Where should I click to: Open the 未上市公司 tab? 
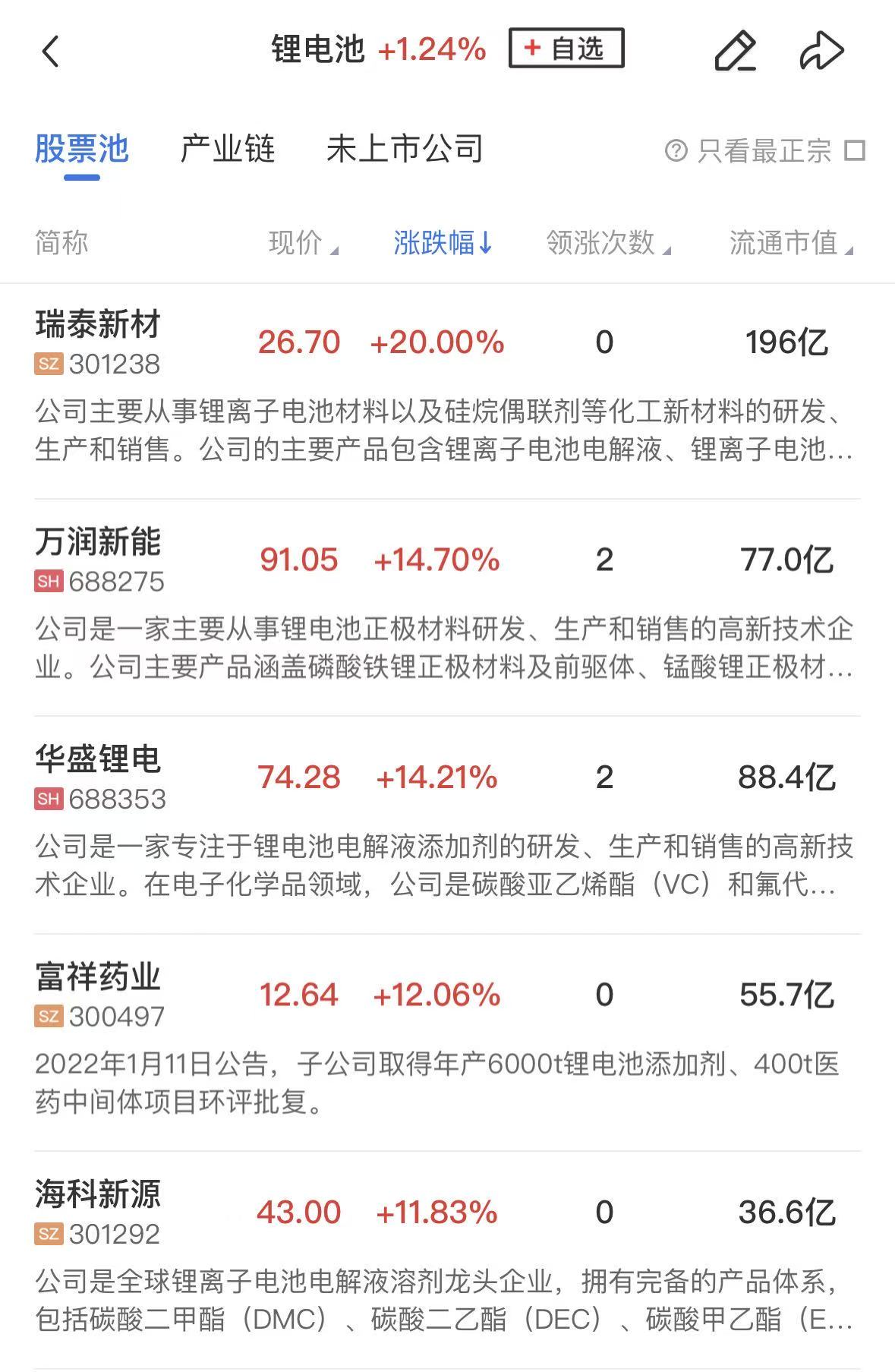point(405,149)
